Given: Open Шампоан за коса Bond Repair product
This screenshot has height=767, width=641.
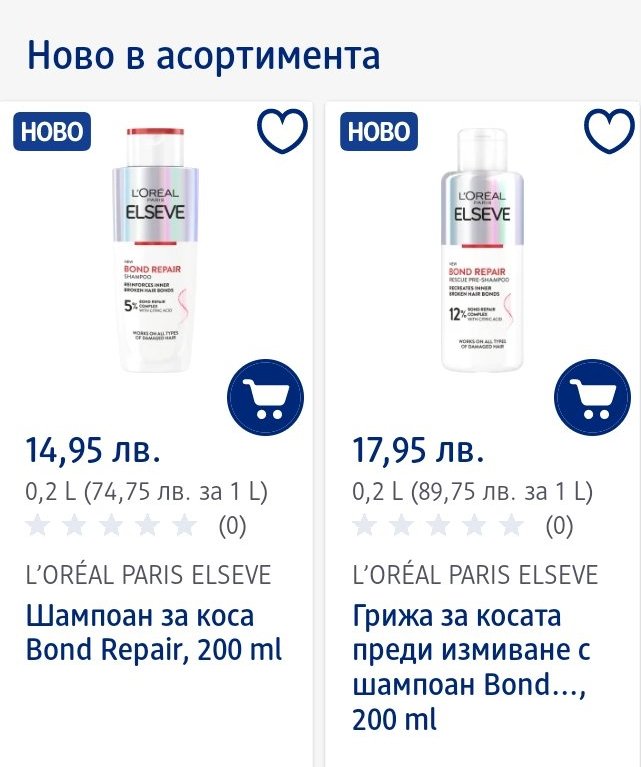Looking at the screenshot, I should click(x=154, y=632).
